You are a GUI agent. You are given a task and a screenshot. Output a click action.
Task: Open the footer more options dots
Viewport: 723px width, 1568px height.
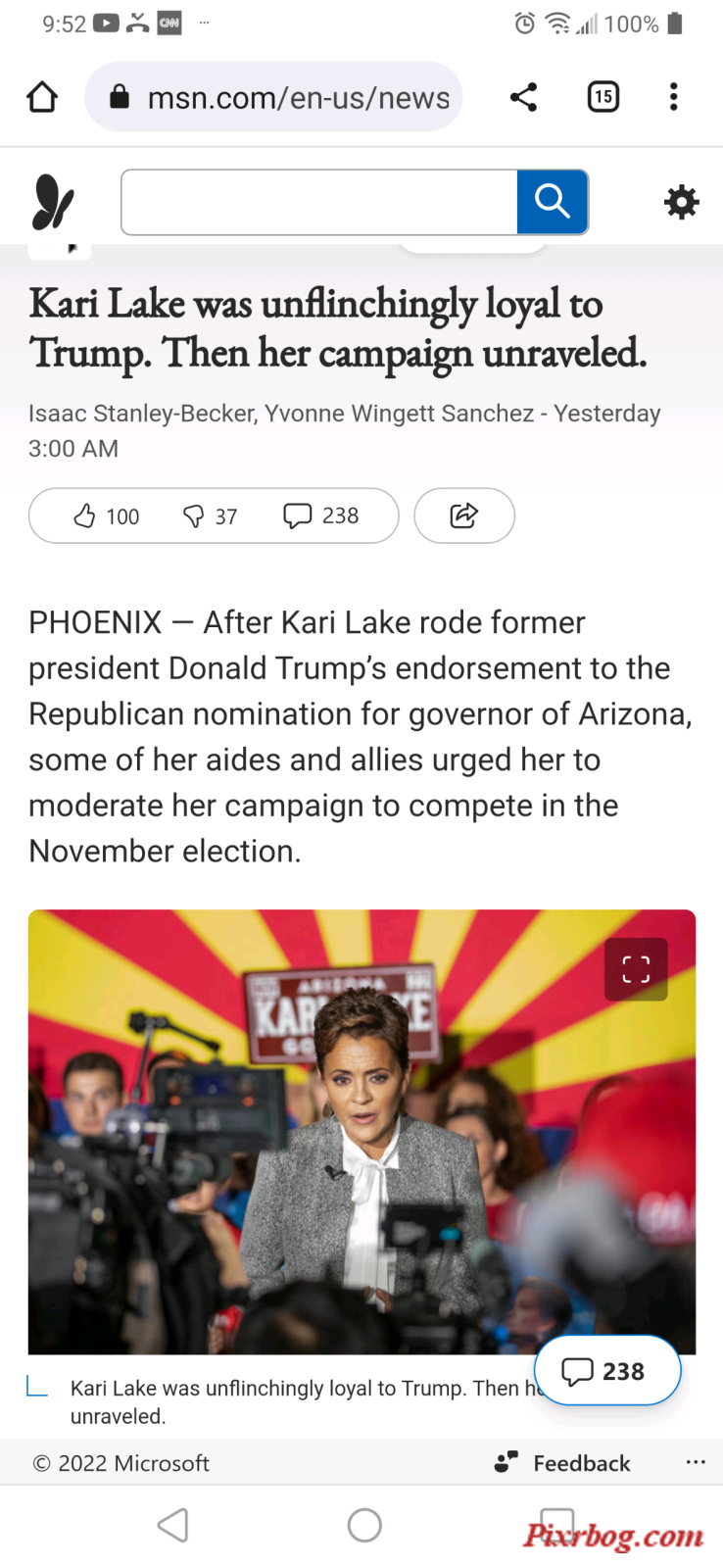coord(696,1462)
